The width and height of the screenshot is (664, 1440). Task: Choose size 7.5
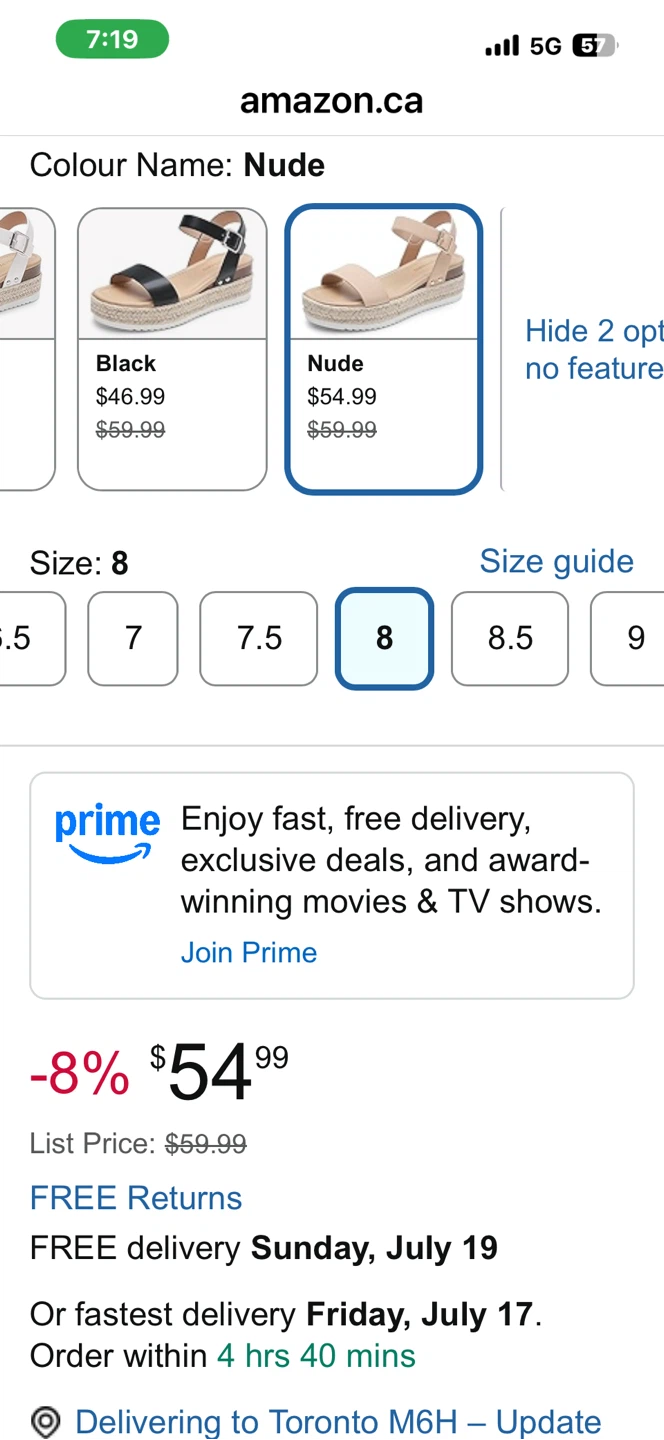(259, 639)
